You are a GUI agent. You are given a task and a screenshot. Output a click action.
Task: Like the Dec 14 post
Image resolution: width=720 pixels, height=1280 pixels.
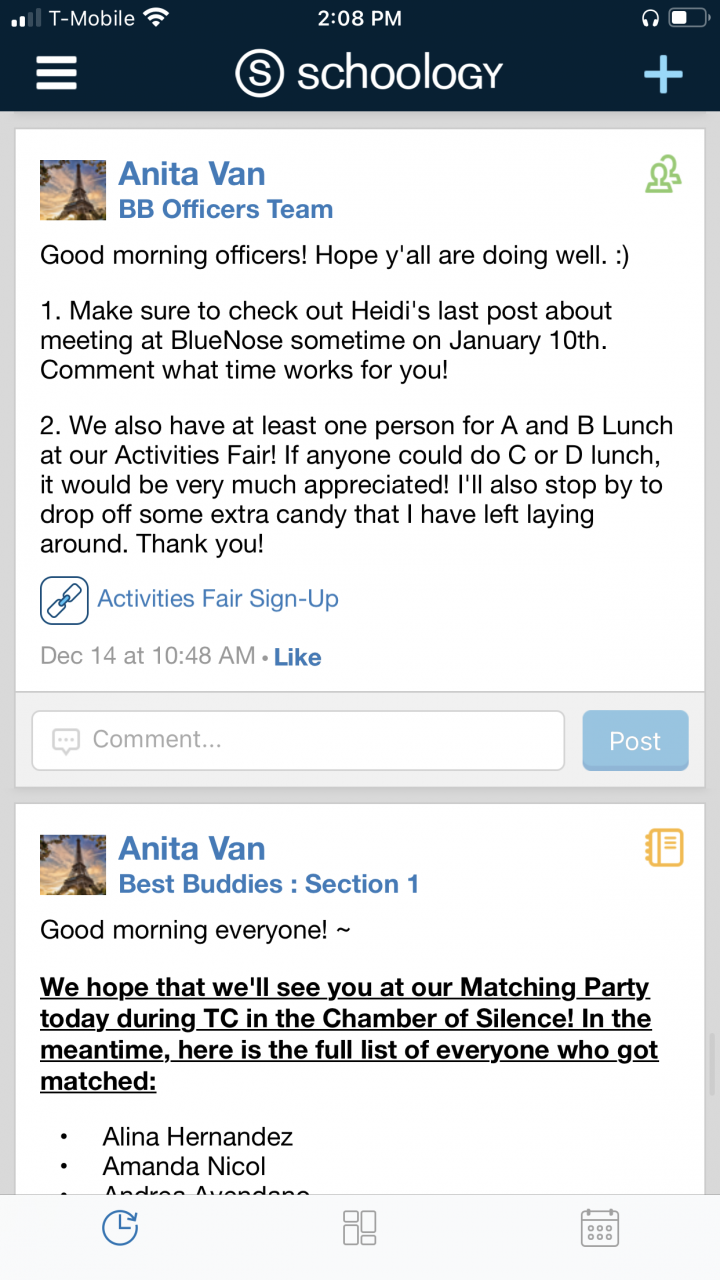point(298,657)
